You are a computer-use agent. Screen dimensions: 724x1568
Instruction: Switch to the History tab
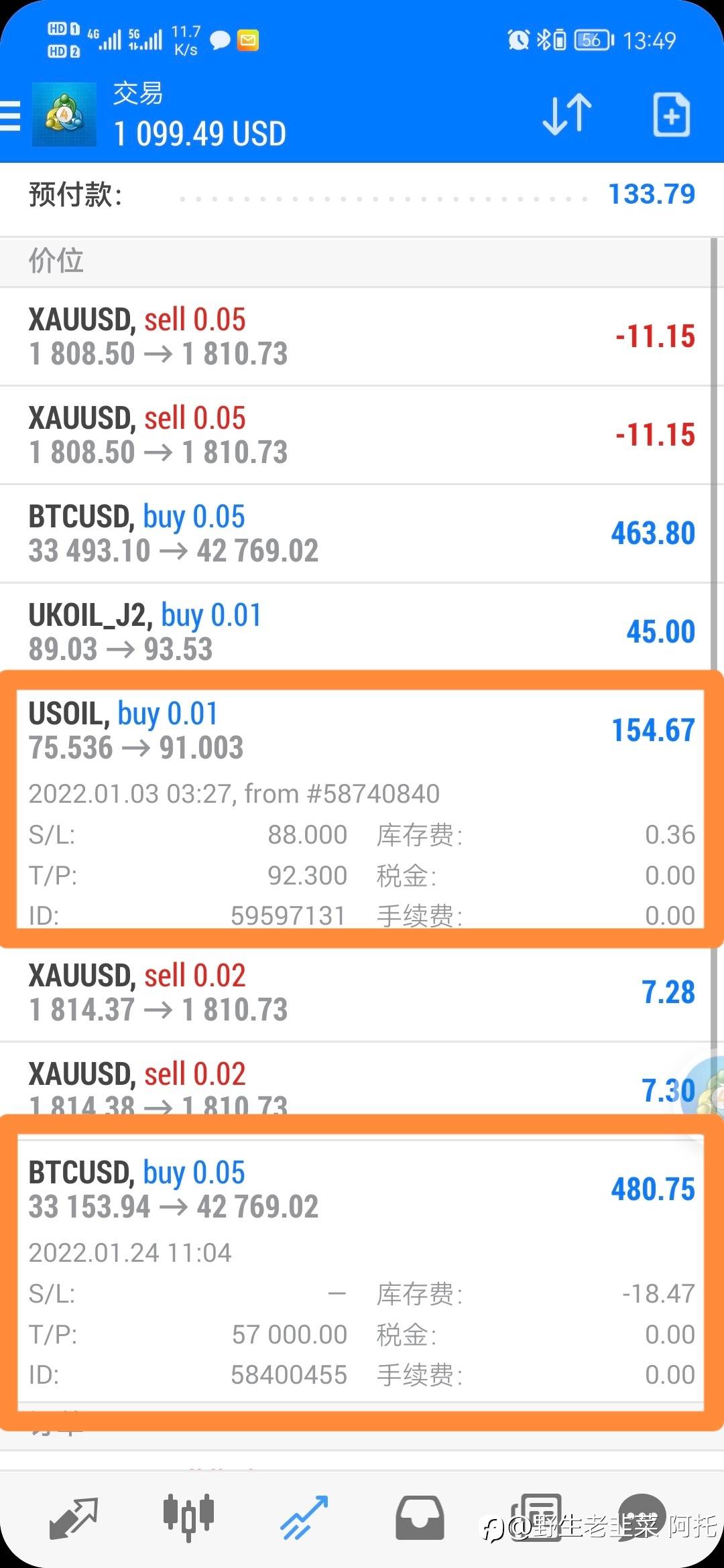point(420,1518)
